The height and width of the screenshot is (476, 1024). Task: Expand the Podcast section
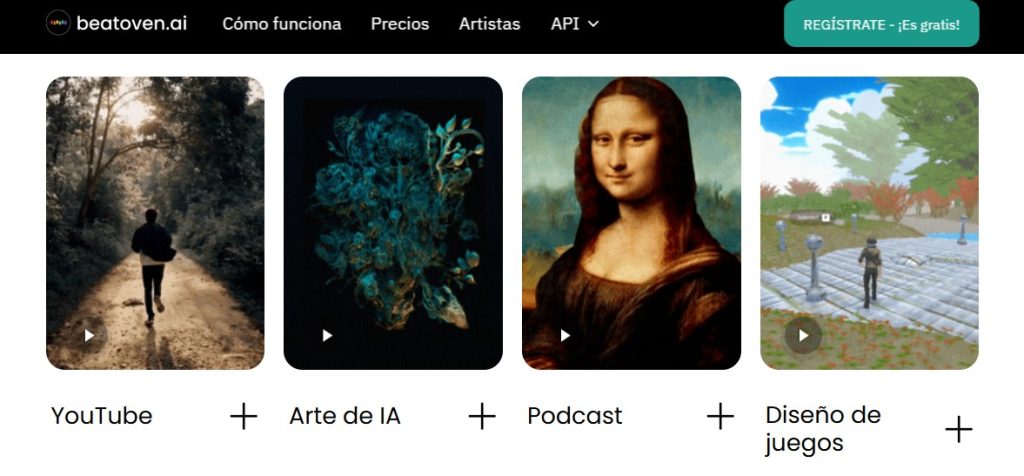click(720, 416)
